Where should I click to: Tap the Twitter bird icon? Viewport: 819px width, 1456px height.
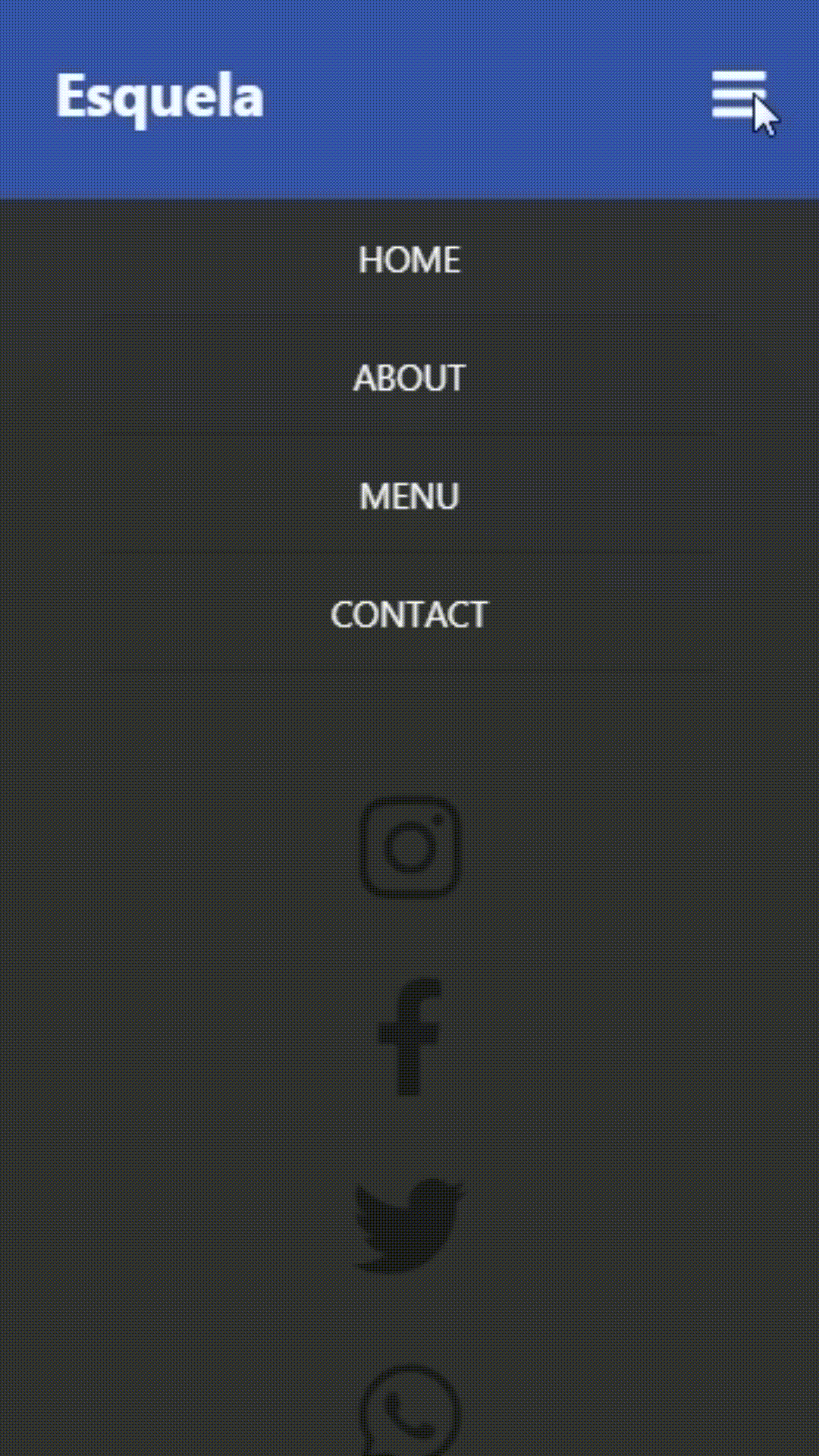[409, 1224]
